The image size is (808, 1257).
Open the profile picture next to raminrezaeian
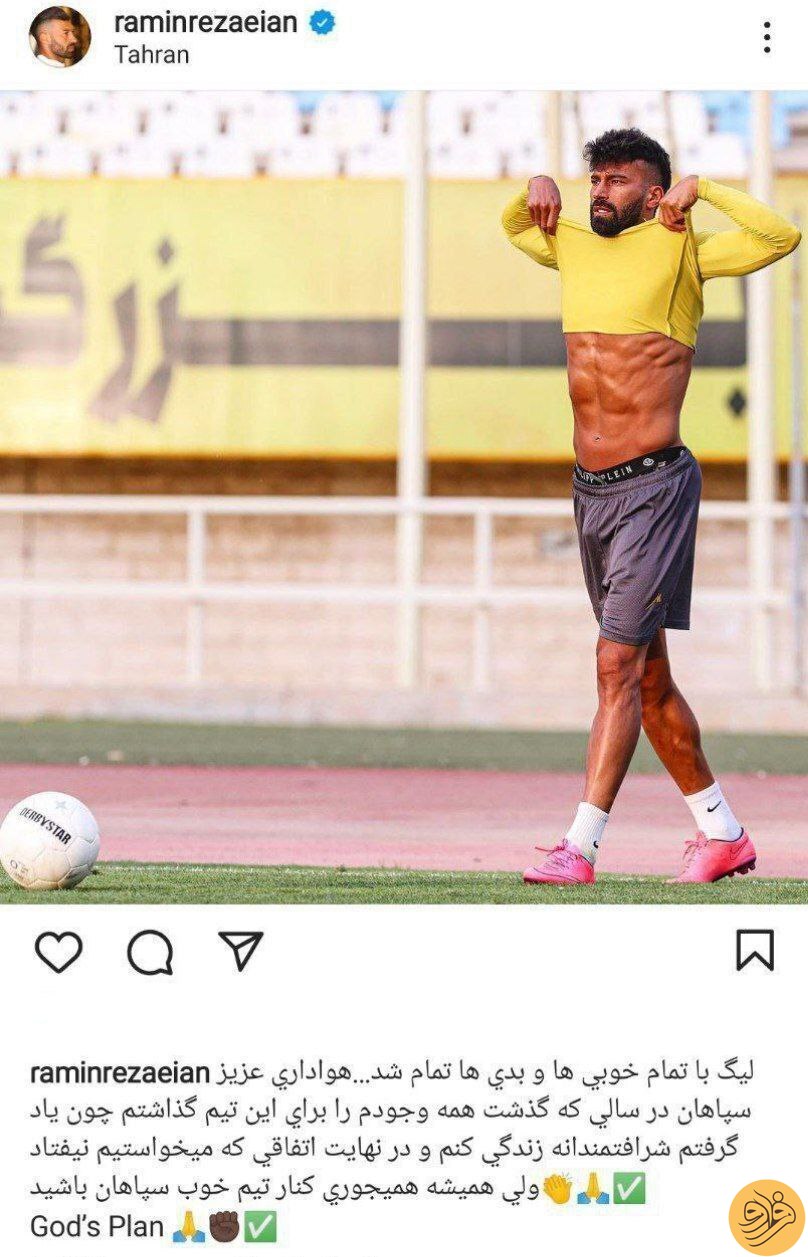pyautogui.click(x=59, y=37)
